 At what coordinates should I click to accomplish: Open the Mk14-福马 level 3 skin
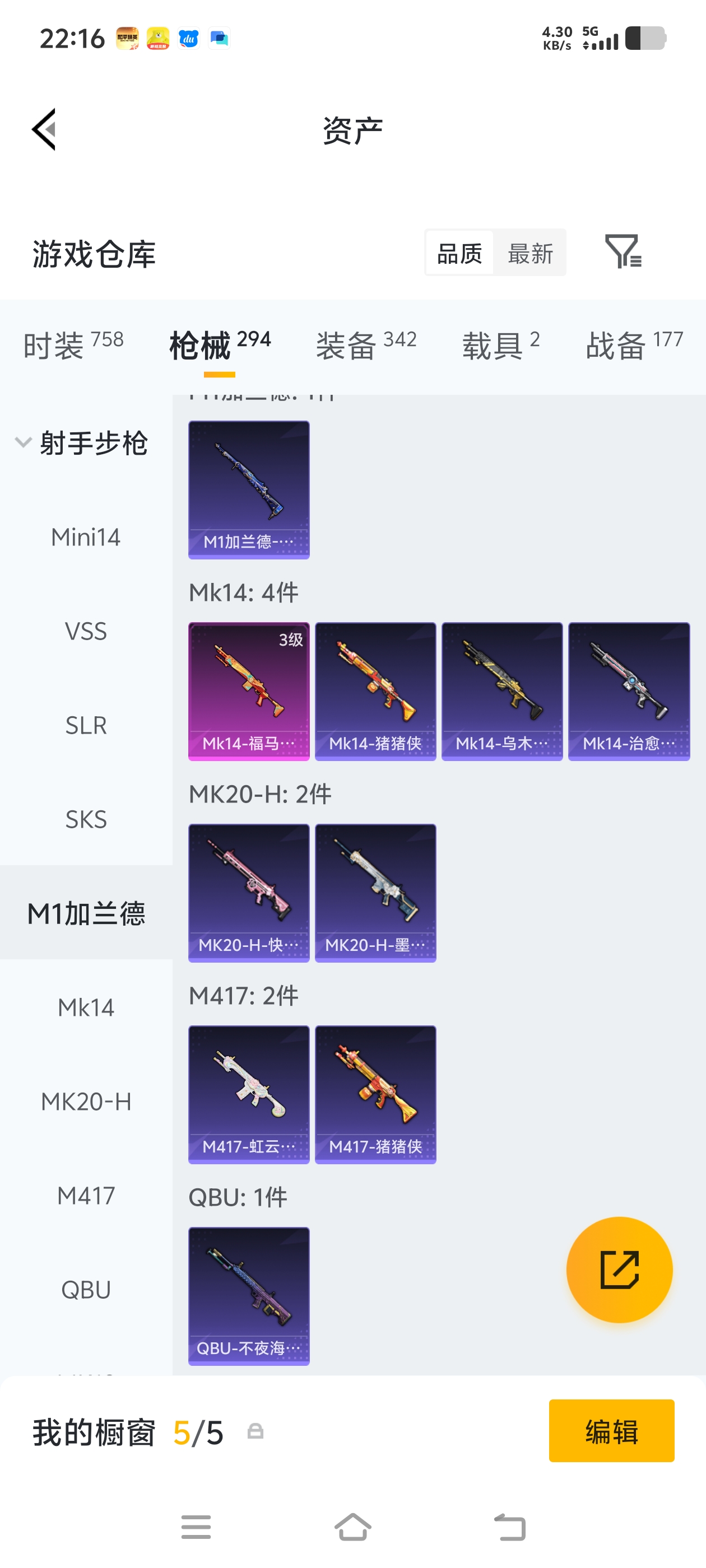pos(249,691)
